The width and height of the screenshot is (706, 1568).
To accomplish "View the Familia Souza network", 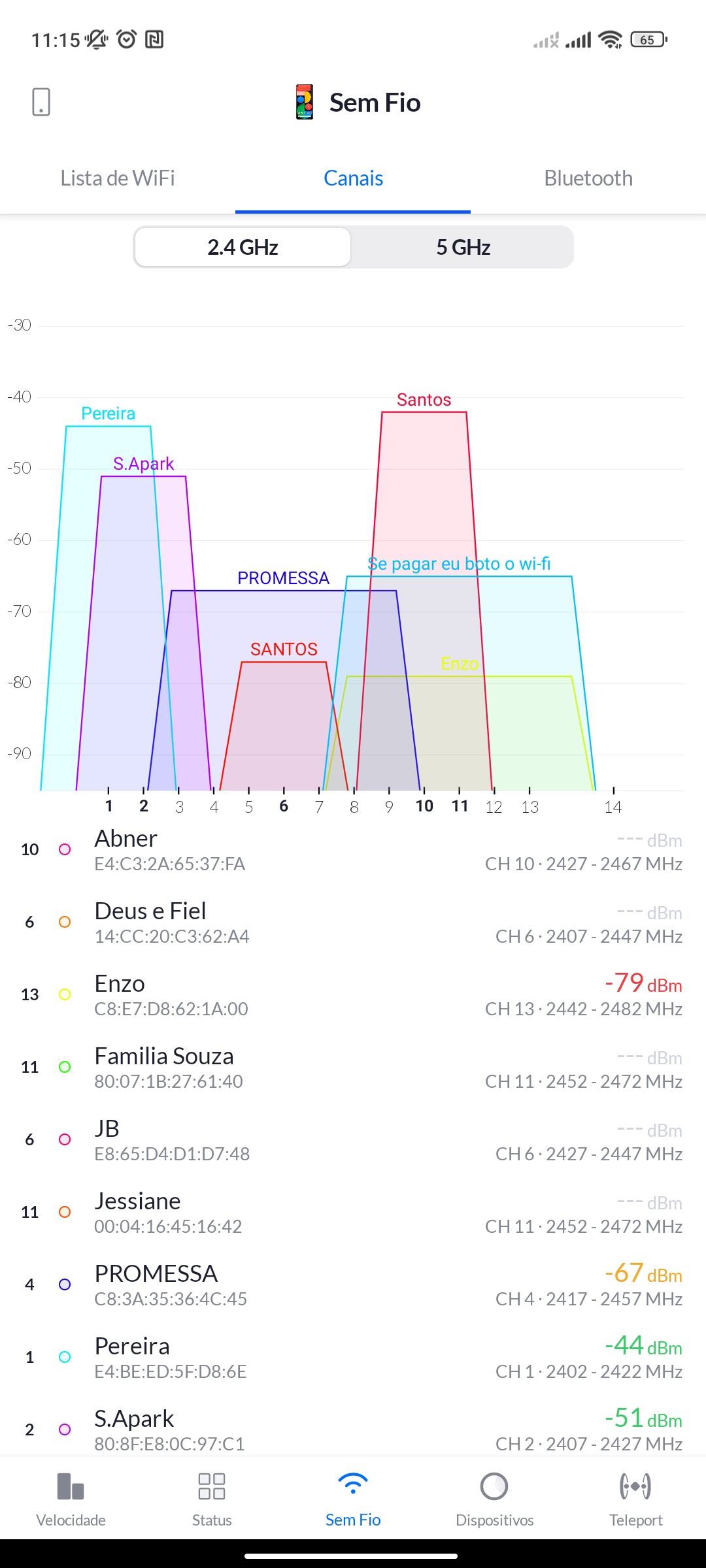I will [x=353, y=1068].
